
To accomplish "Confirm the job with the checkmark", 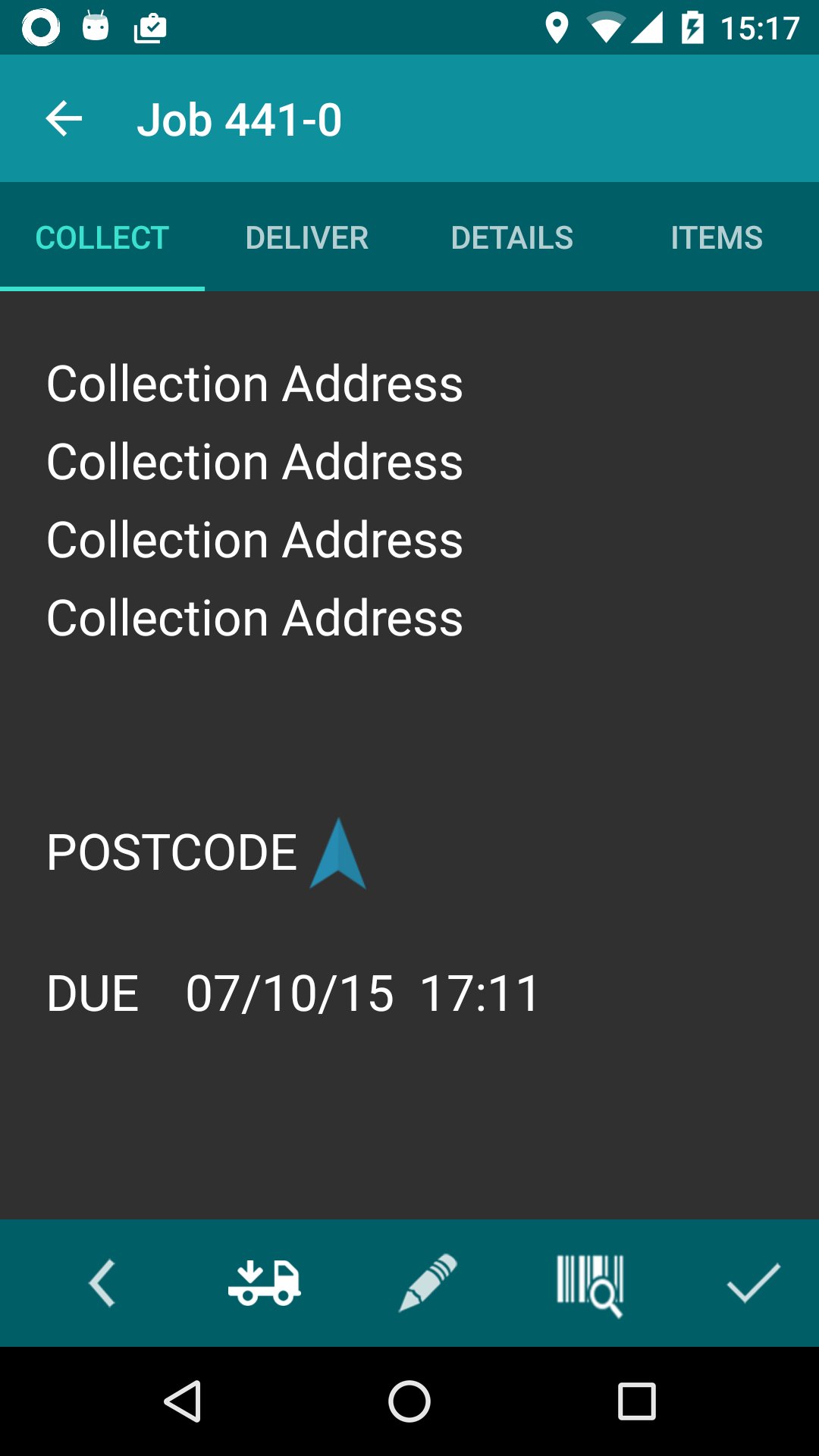I will 753,1283.
